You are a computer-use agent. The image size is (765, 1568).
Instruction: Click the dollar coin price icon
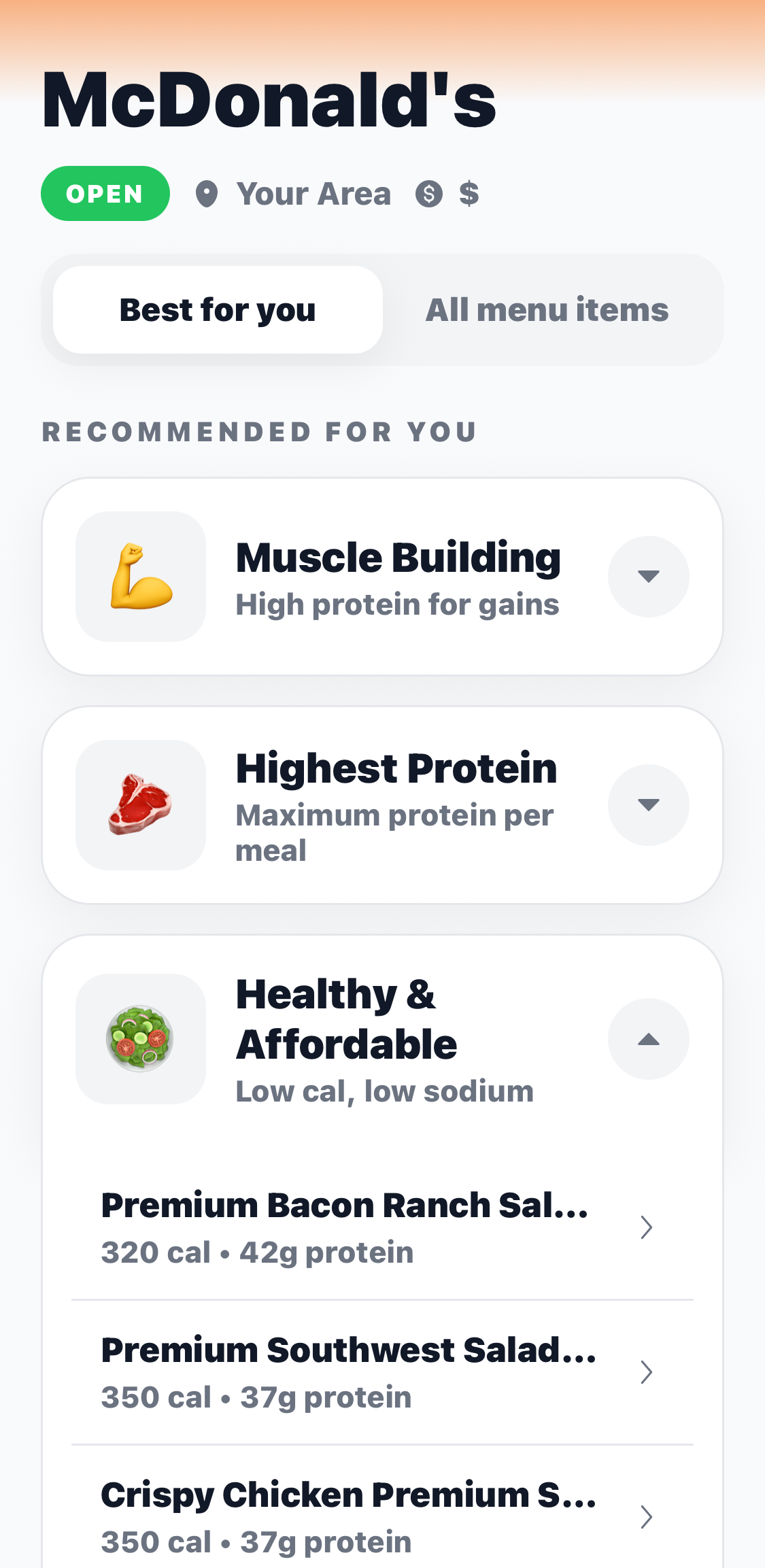tap(428, 193)
